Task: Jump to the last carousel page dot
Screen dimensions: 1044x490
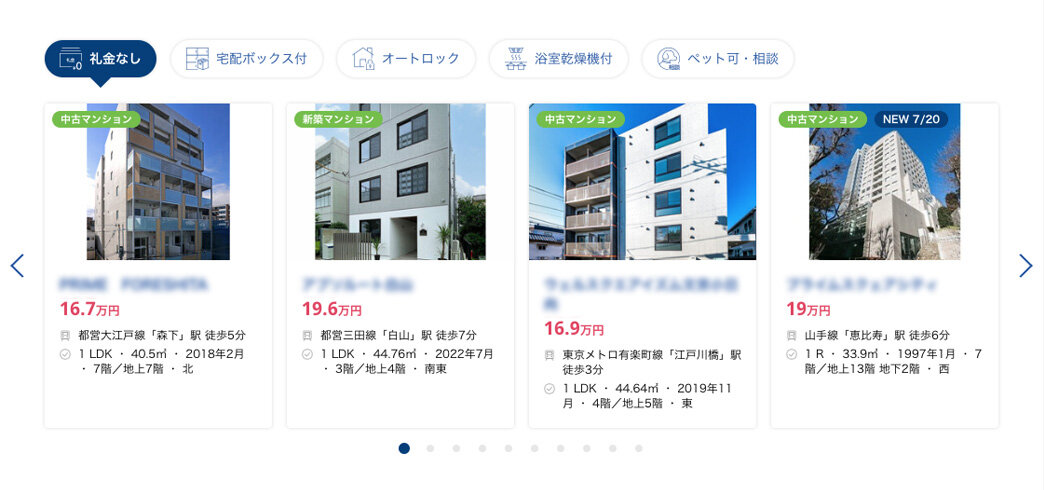Action: click(638, 449)
